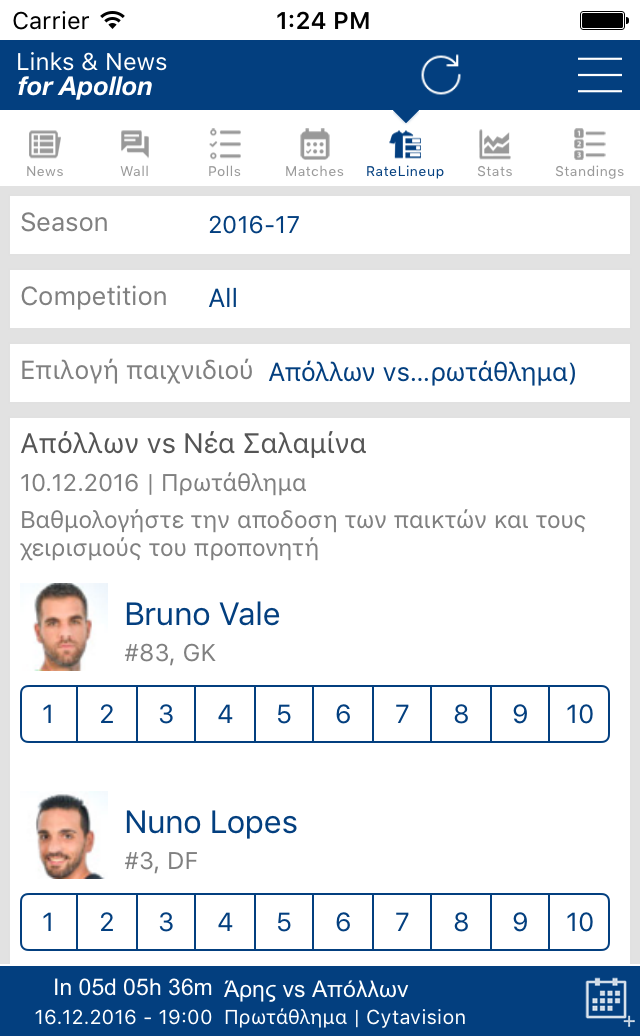Open the hamburger menu
Viewport: 640px width, 1036px height.
(600, 75)
